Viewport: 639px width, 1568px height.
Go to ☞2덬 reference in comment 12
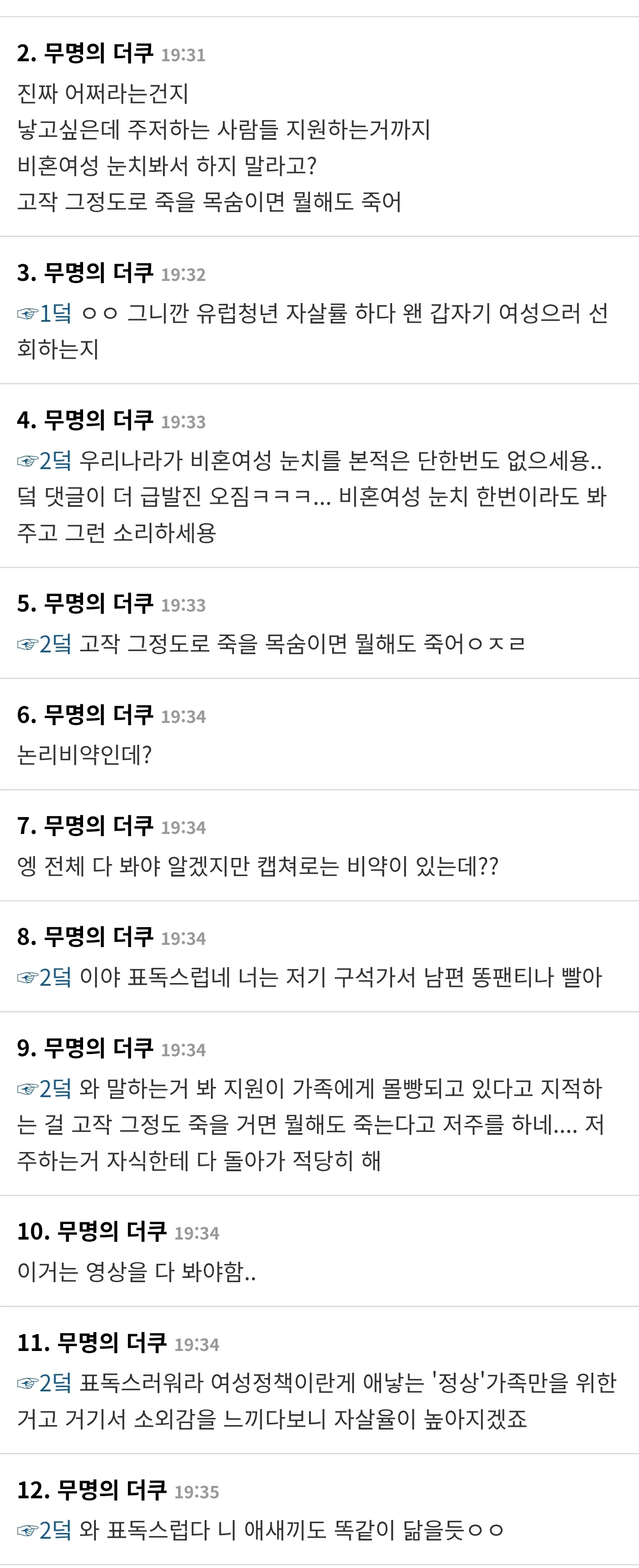tap(44, 1530)
